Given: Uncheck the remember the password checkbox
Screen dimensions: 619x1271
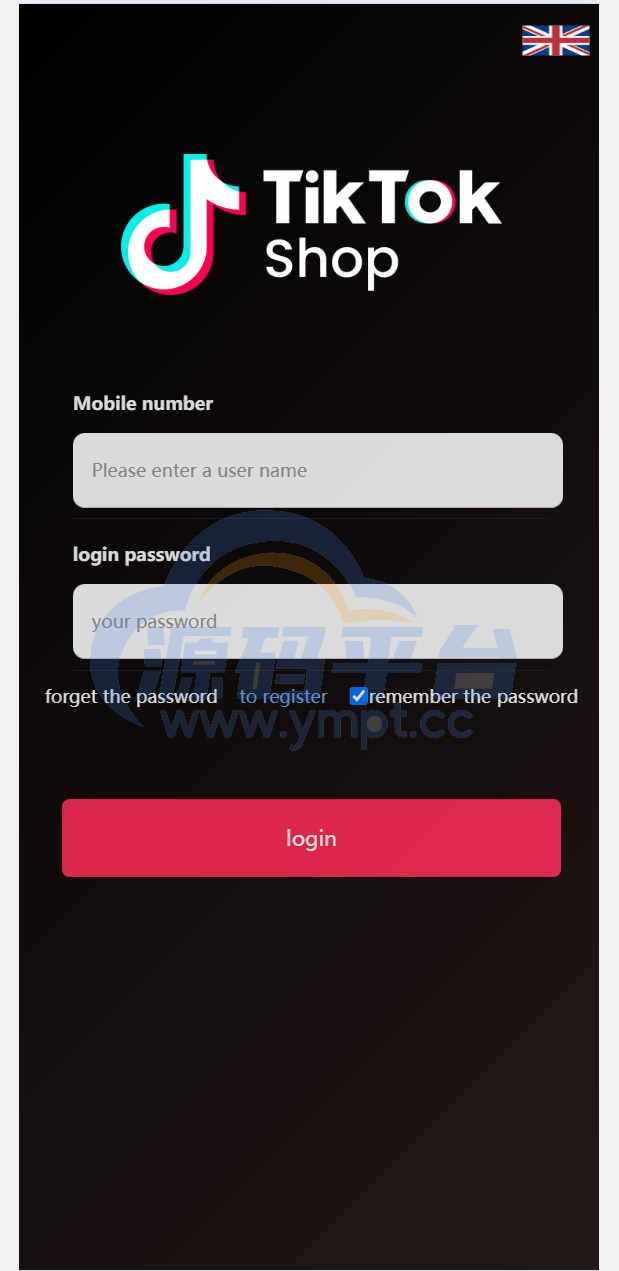Looking at the screenshot, I should coord(359,696).
